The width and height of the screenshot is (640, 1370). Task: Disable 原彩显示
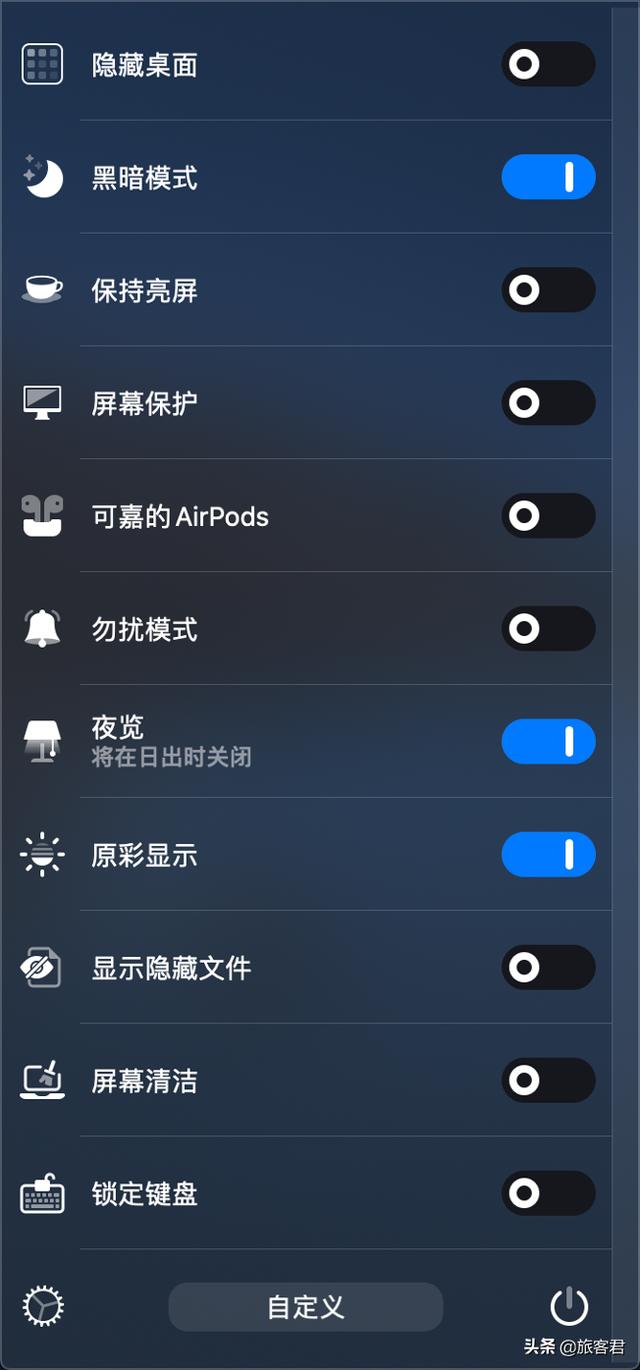click(548, 855)
